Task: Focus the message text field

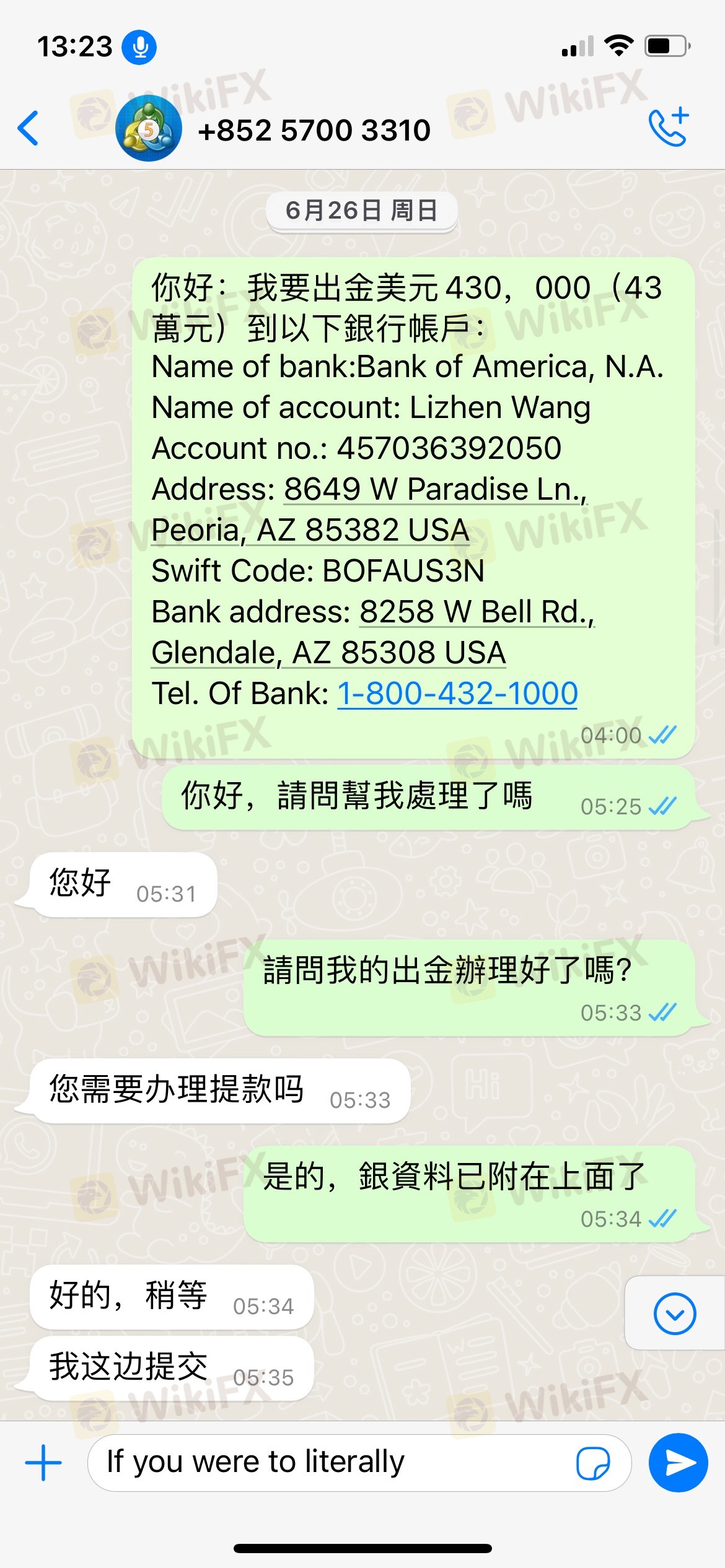Action: pyautogui.click(x=335, y=1463)
